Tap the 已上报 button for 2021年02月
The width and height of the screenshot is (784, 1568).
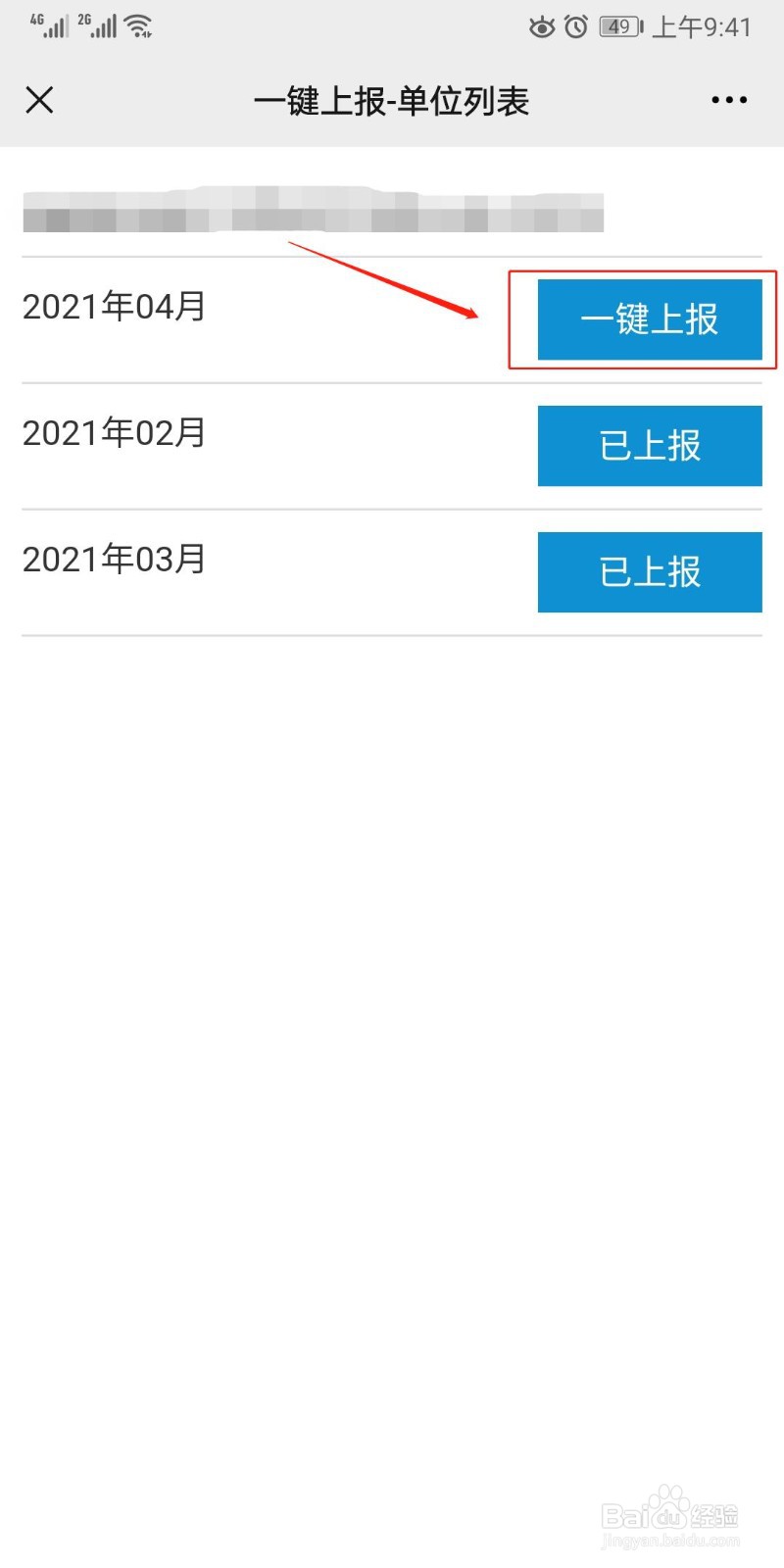point(650,446)
